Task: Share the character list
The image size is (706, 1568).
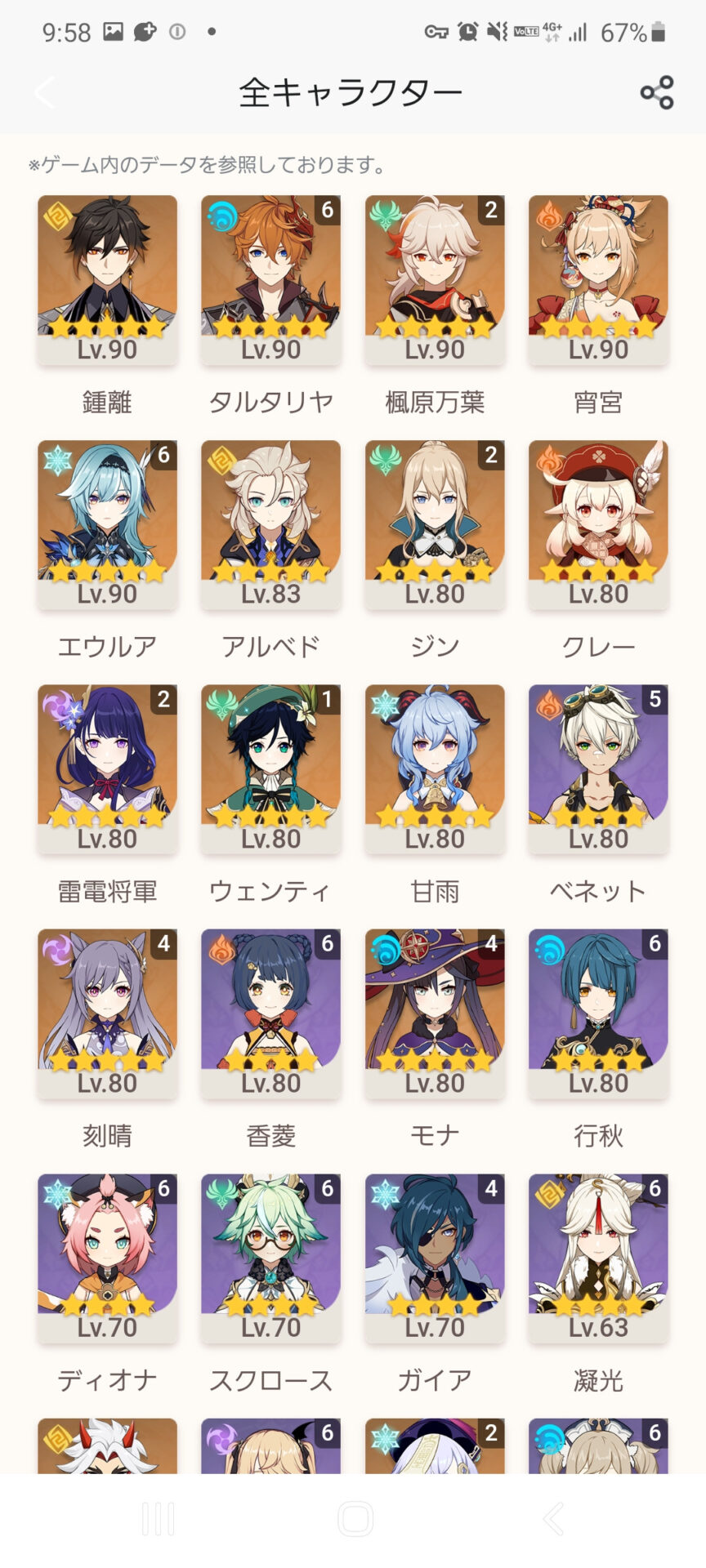Action: pos(656,93)
